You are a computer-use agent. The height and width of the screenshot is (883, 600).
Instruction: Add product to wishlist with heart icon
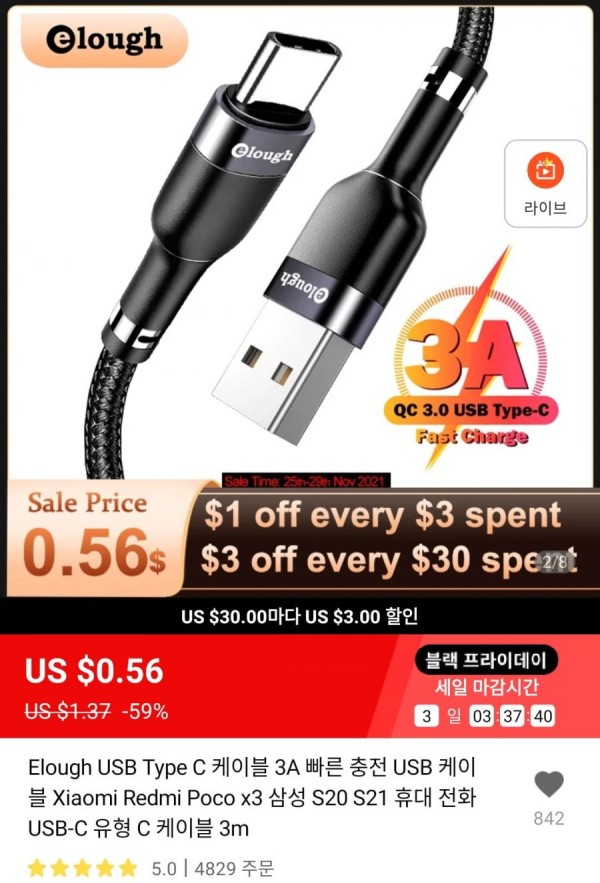point(548,784)
